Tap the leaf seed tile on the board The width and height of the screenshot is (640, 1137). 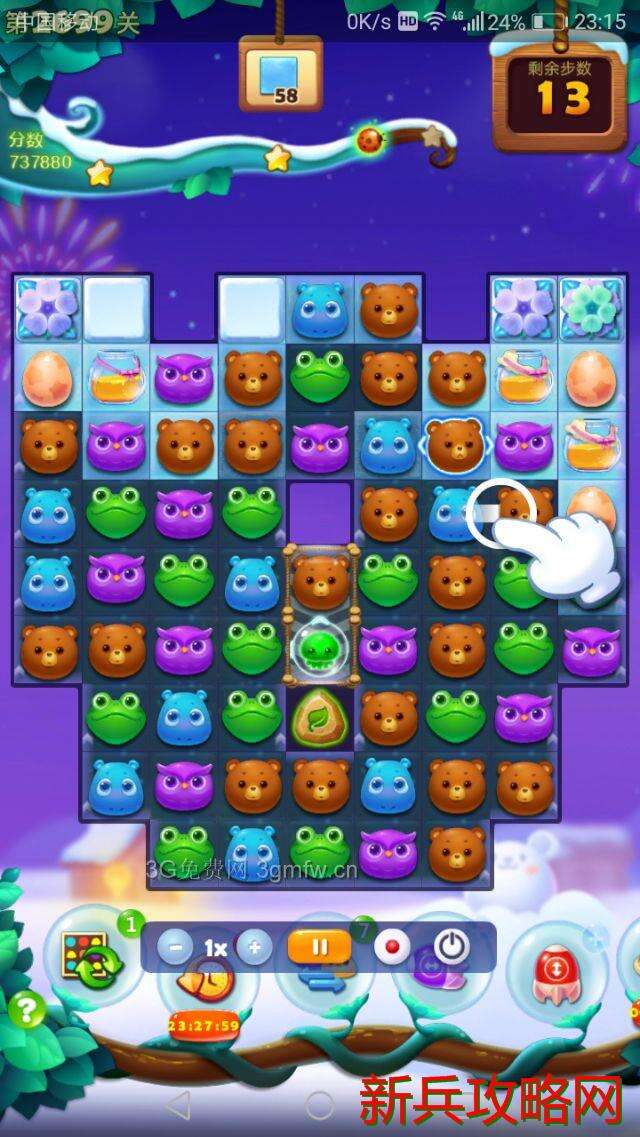[320, 716]
